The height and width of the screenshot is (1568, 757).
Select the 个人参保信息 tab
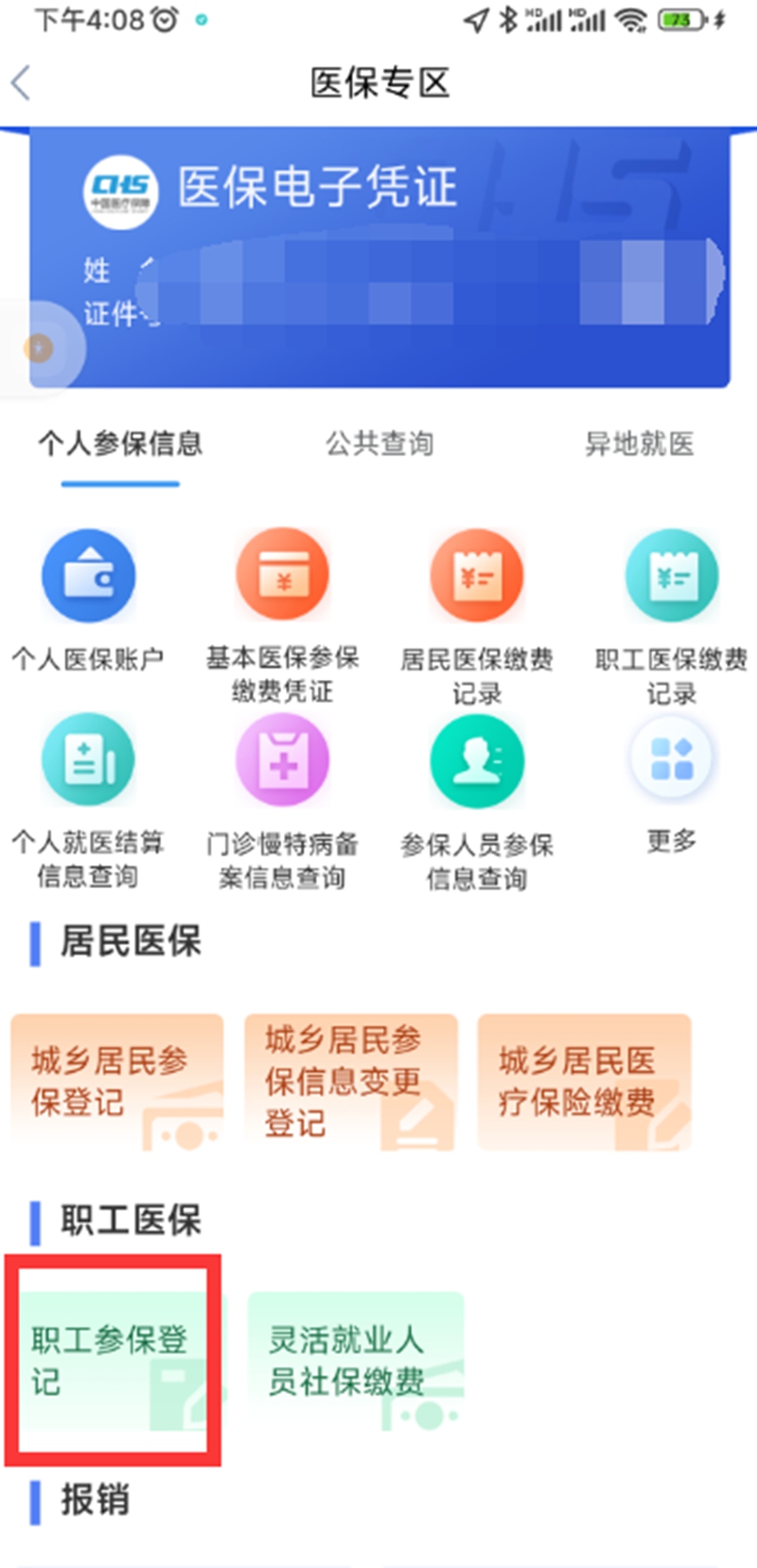(120, 444)
